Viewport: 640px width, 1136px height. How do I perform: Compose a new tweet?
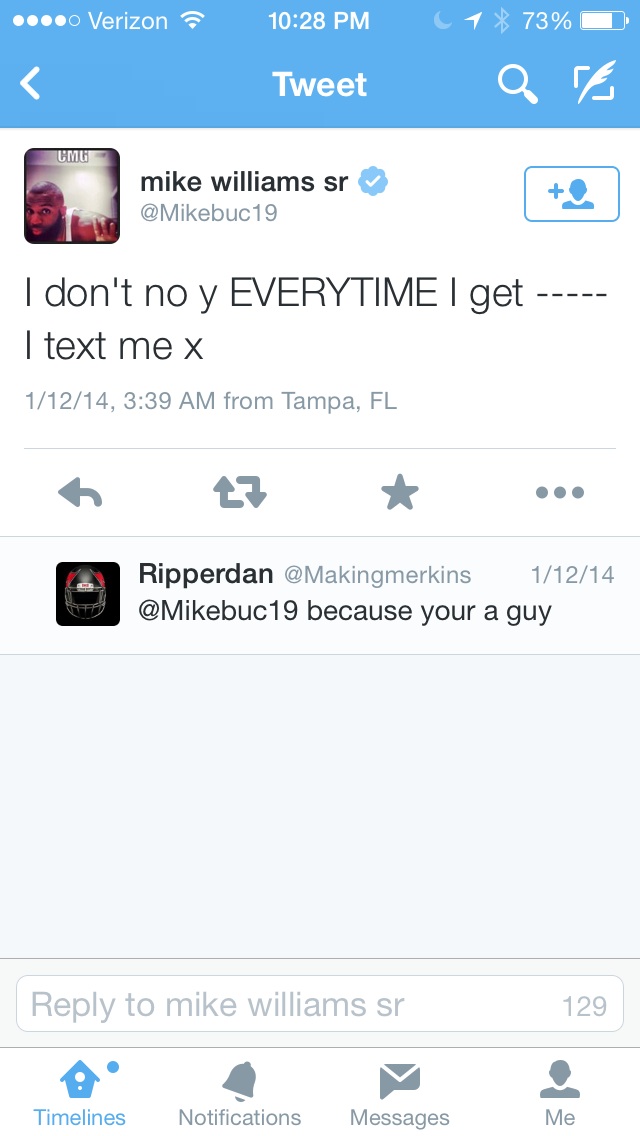pyautogui.click(x=594, y=82)
